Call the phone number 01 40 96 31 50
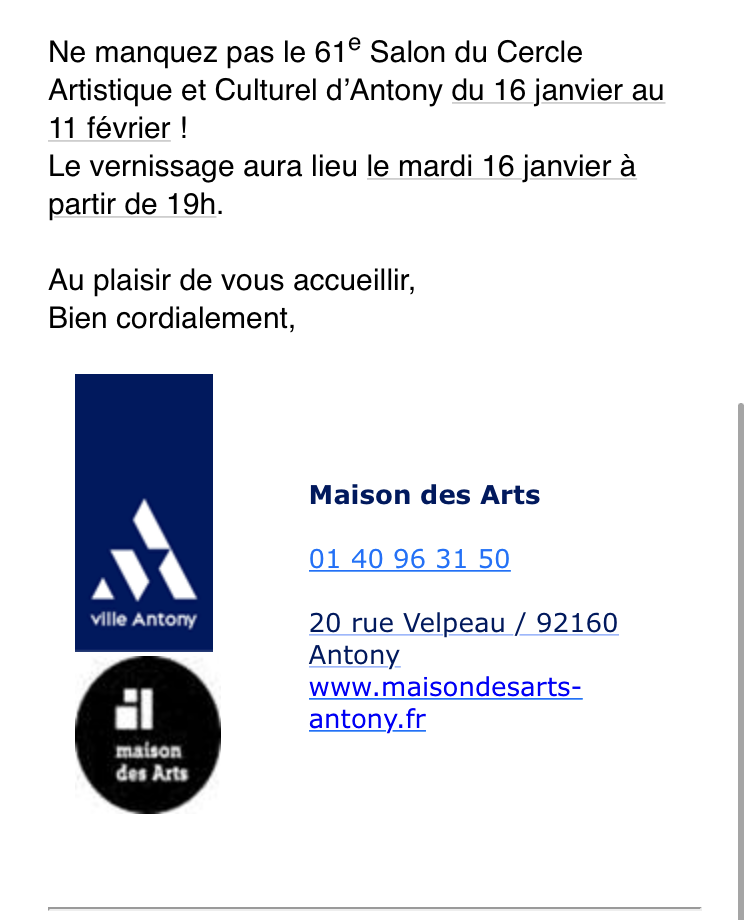Viewport: 750px width, 920px height. (x=410, y=559)
